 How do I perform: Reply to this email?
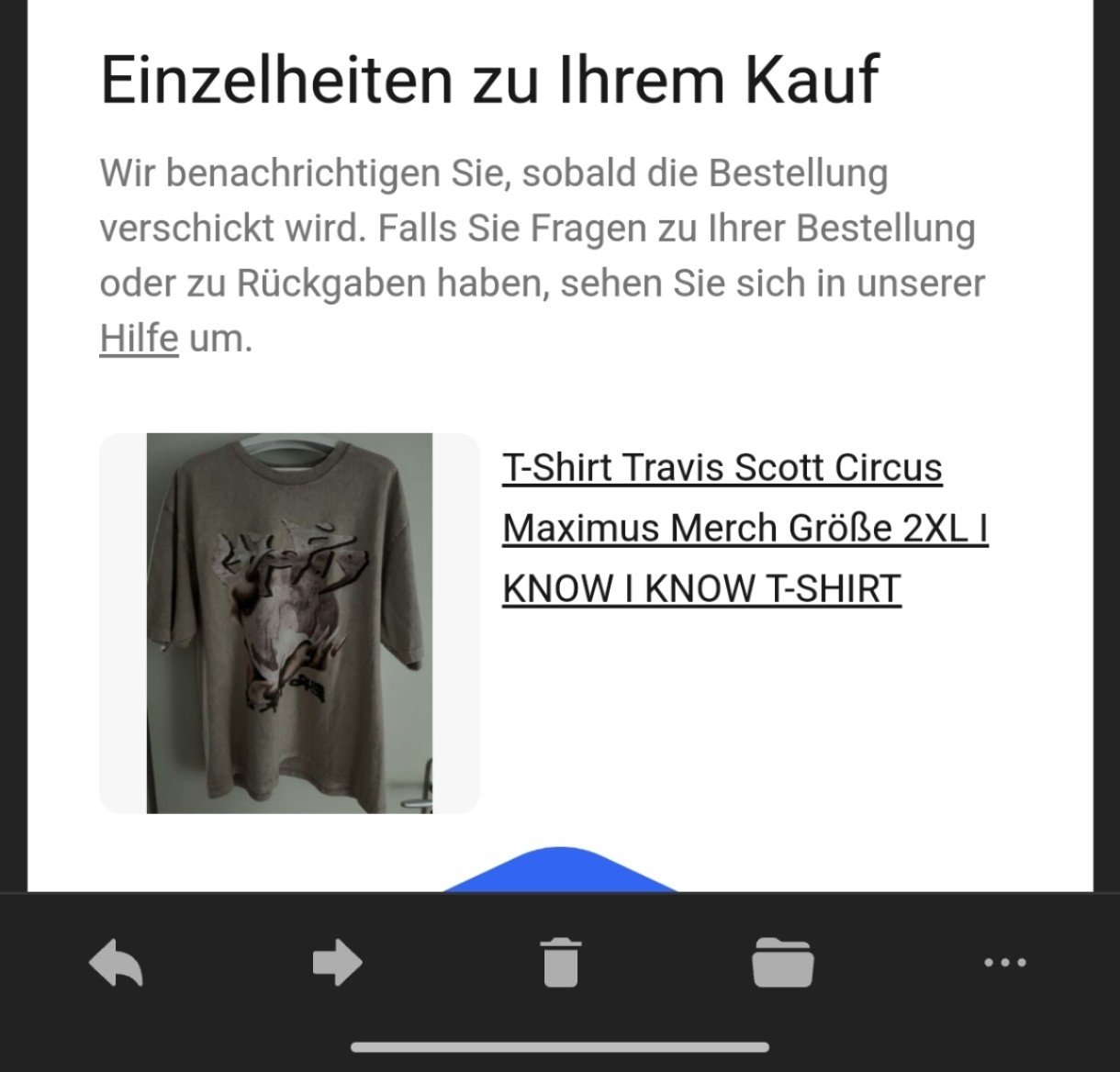(x=116, y=965)
